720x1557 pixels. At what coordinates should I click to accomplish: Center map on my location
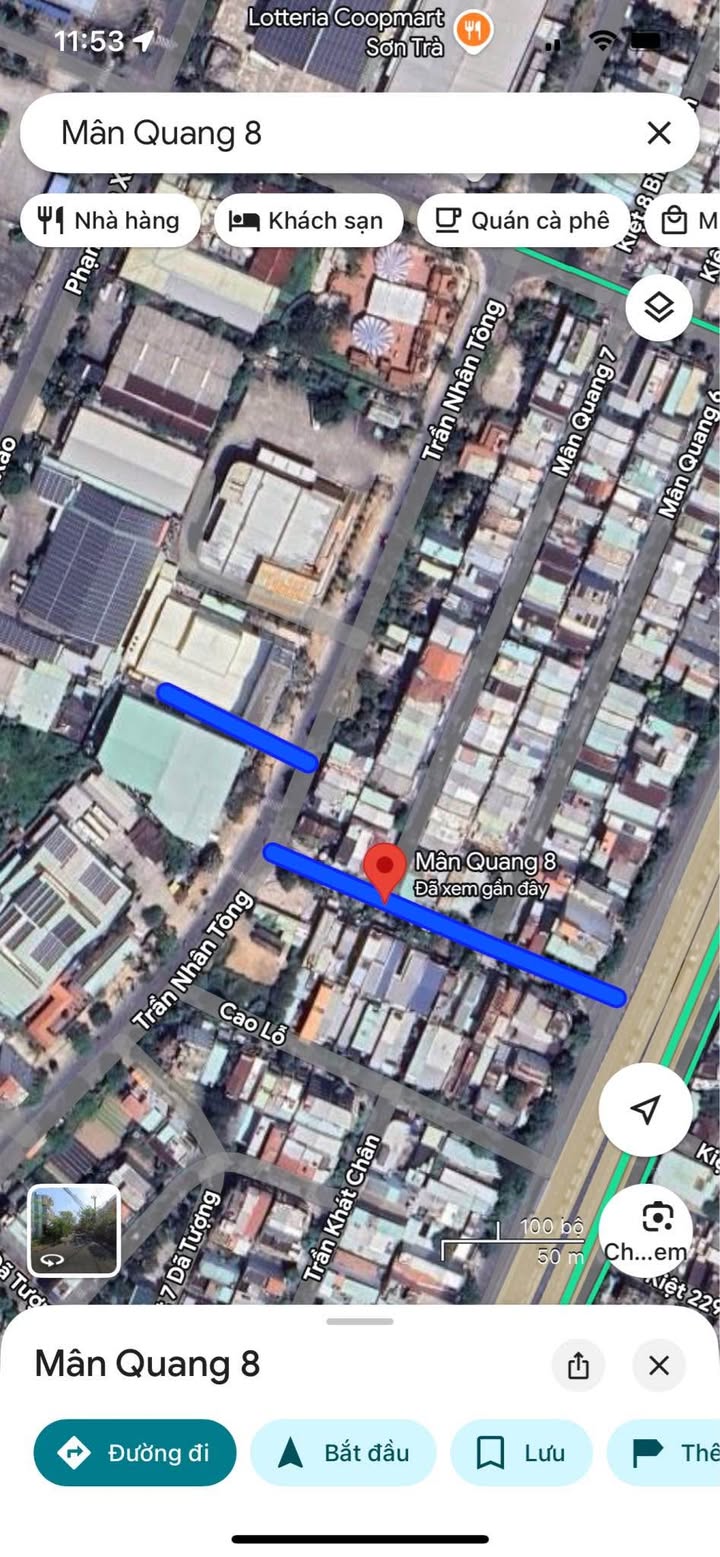point(645,1108)
